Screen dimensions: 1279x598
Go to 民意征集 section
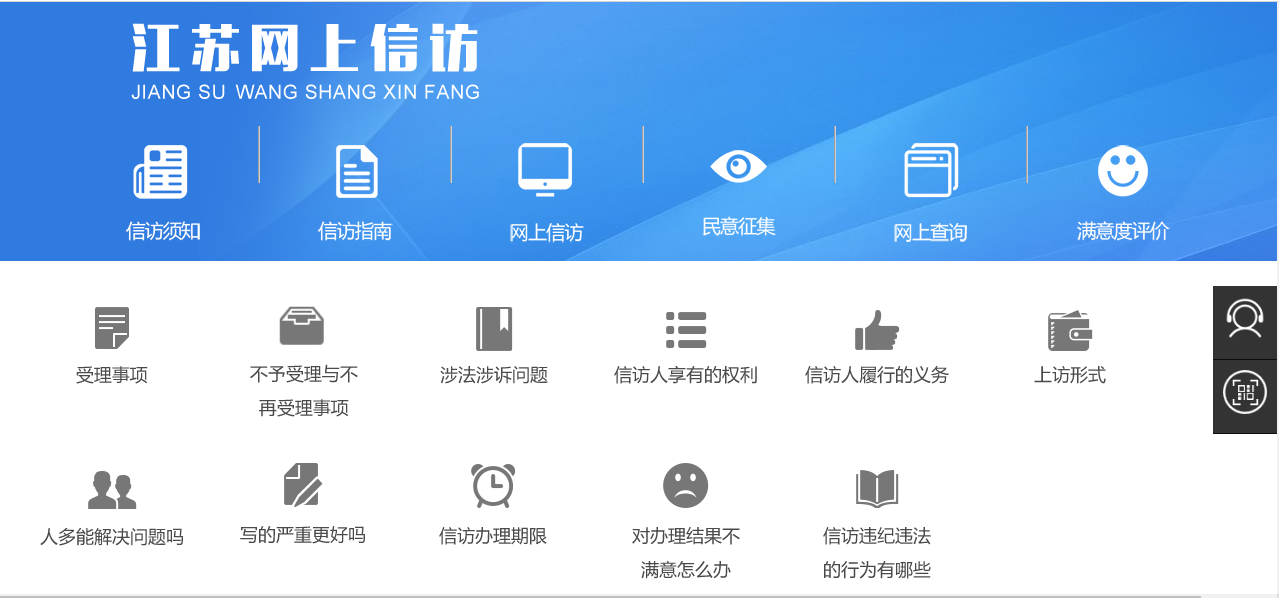pyautogui.click(x=738, y=190)
